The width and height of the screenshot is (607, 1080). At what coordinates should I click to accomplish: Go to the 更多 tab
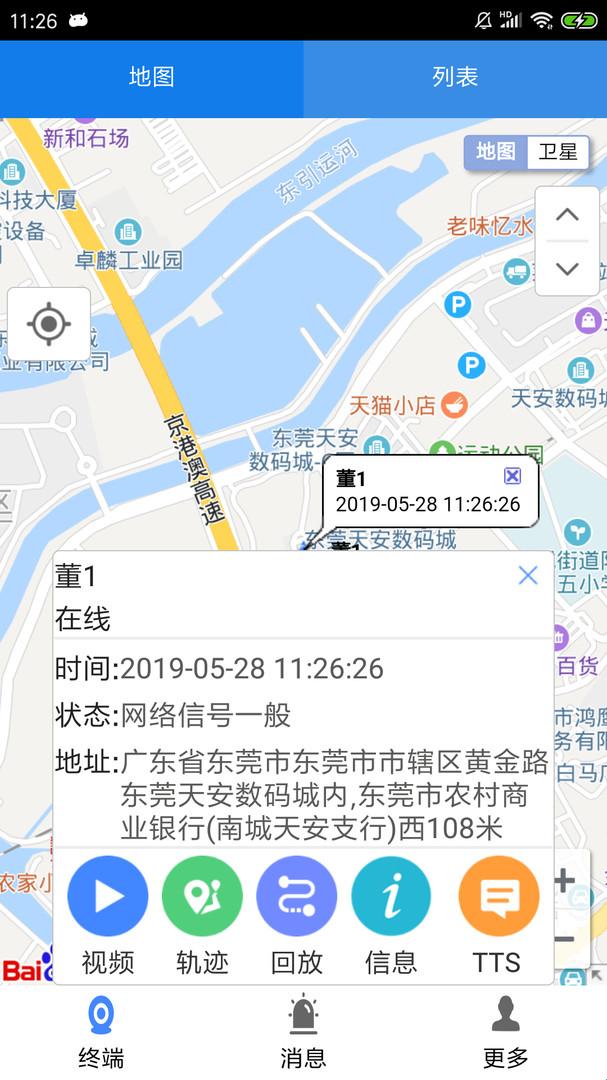pos(505,1031)
